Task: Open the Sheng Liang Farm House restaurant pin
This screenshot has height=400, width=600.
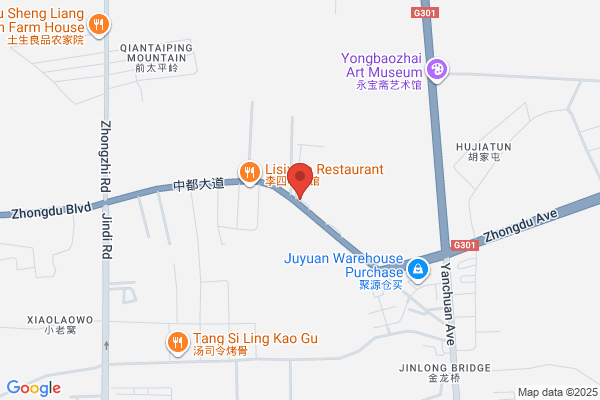Action: coord(99,25)
